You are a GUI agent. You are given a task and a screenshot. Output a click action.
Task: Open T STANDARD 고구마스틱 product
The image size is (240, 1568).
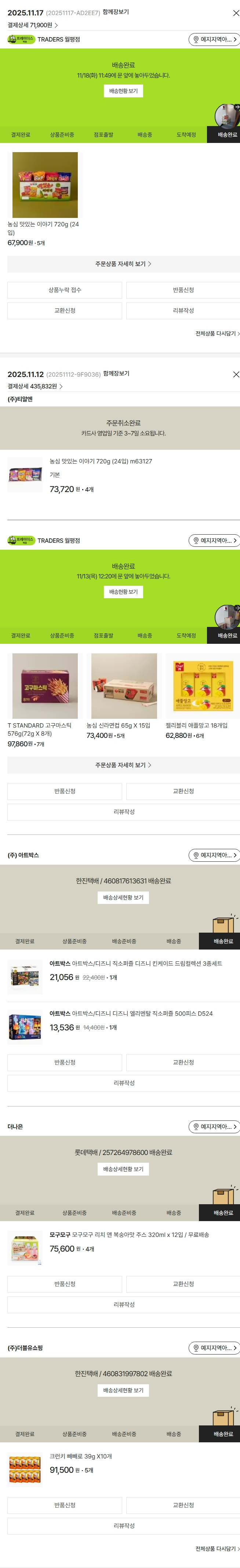tap(45, 686)
